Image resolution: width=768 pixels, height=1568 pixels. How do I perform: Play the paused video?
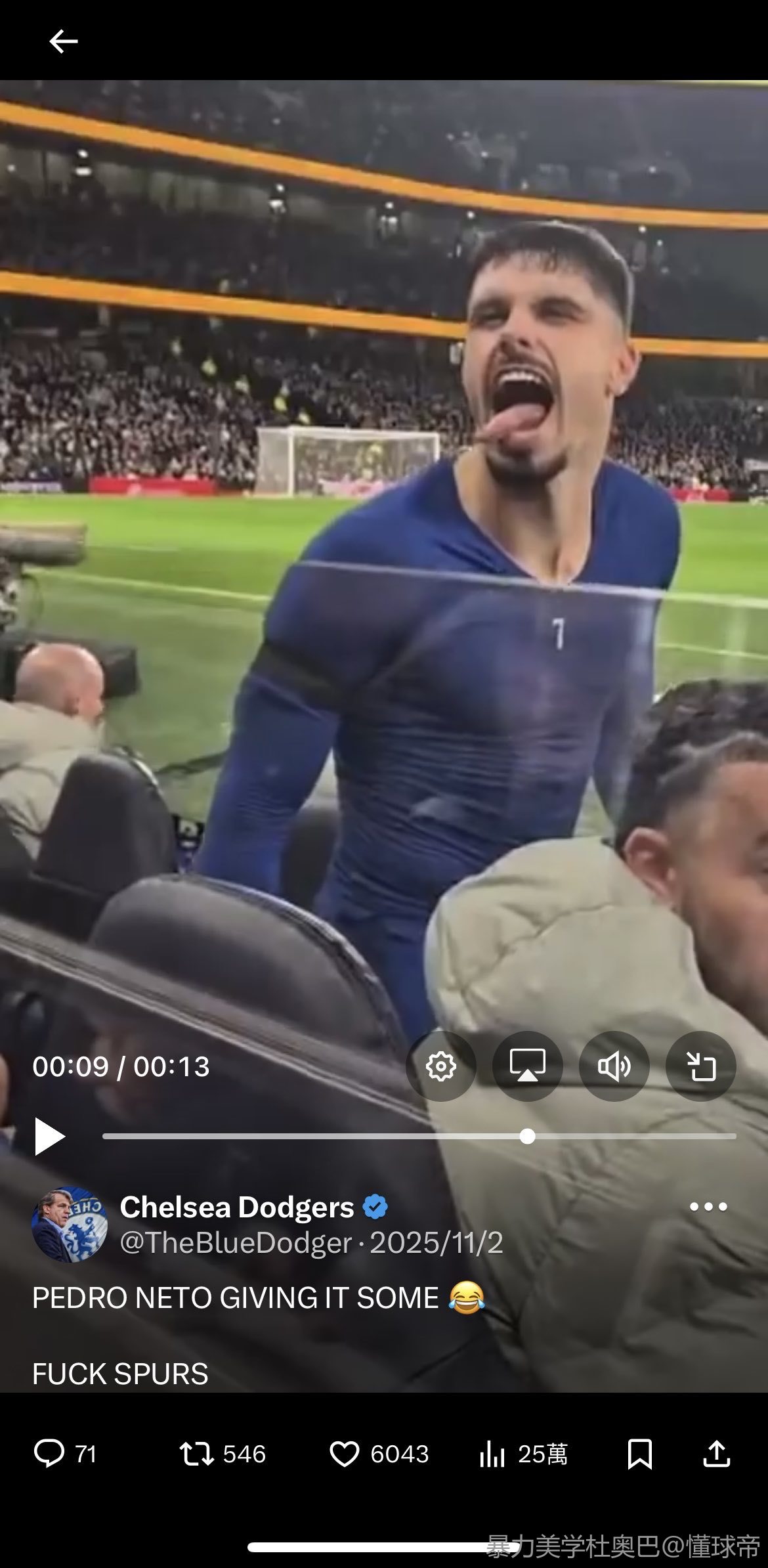pyautogui.click(x=49, y=1137)
